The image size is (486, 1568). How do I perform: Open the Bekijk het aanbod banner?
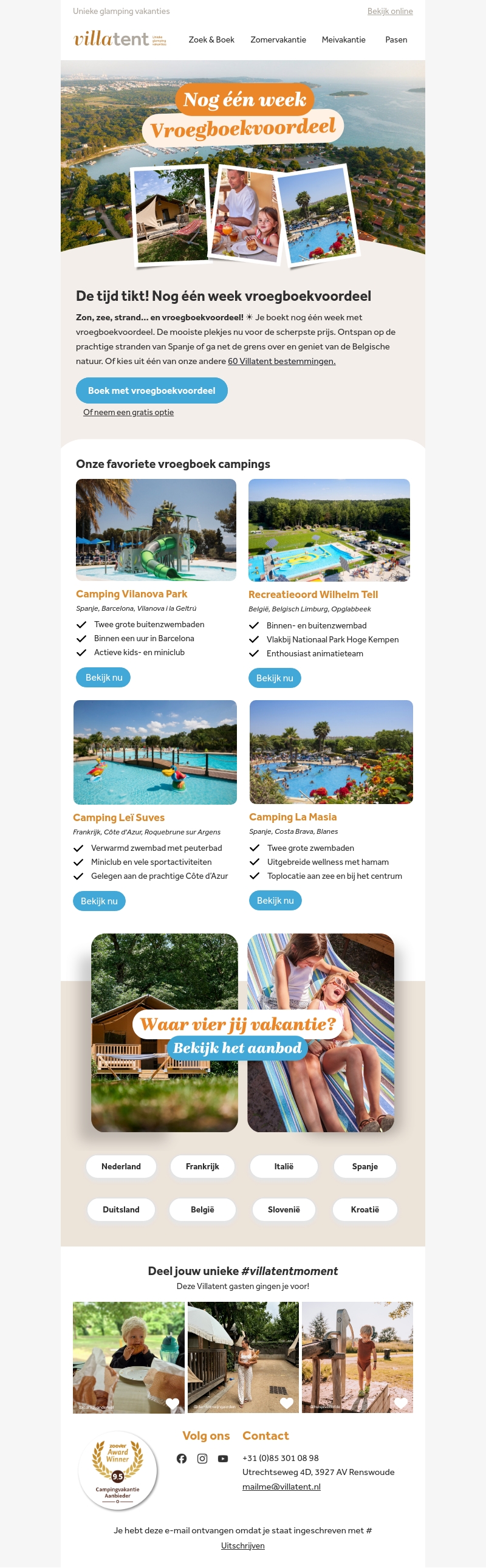(236, 1048)
